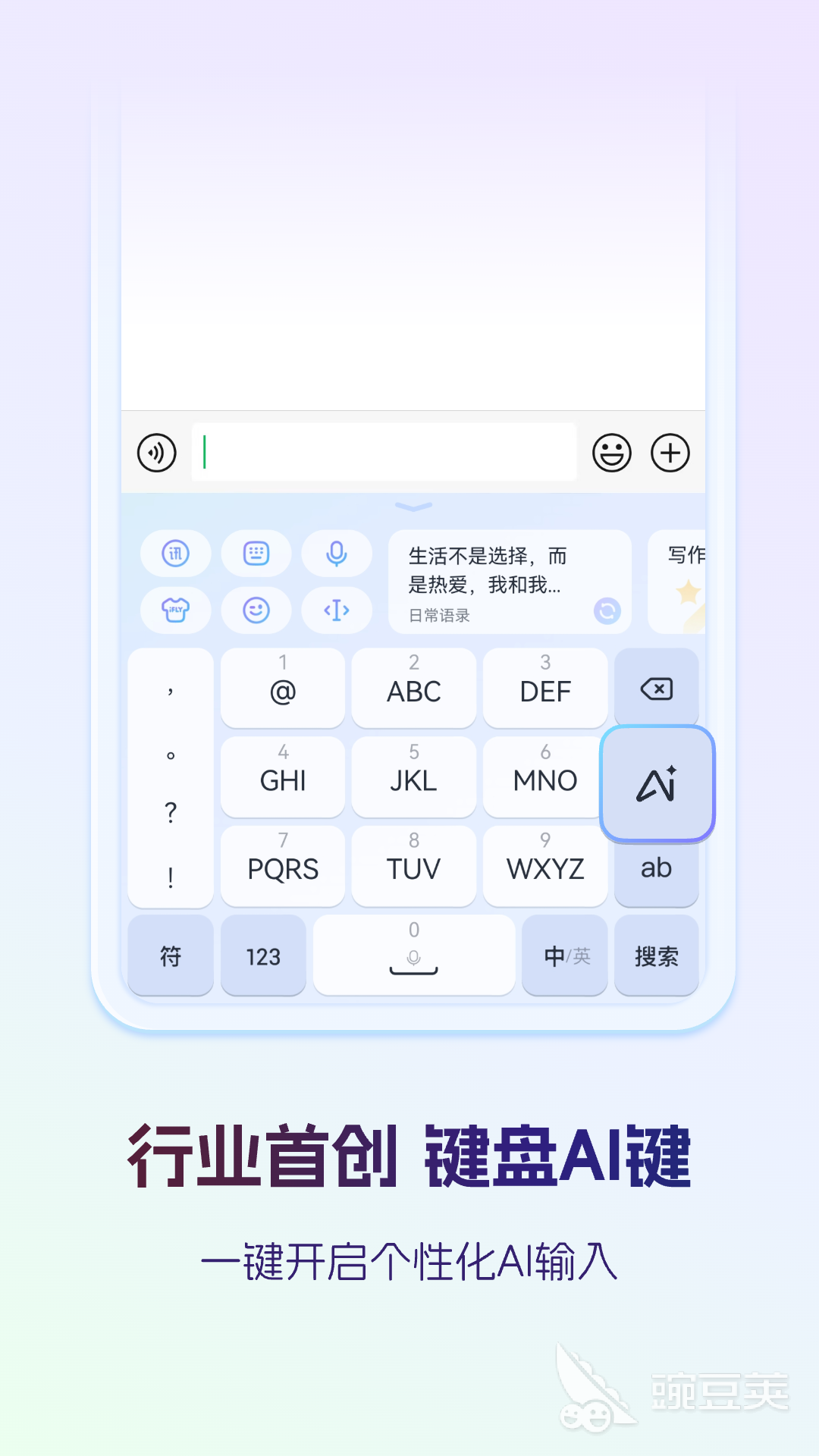Tap the 搜索 search button

click(x=657, y=955)
